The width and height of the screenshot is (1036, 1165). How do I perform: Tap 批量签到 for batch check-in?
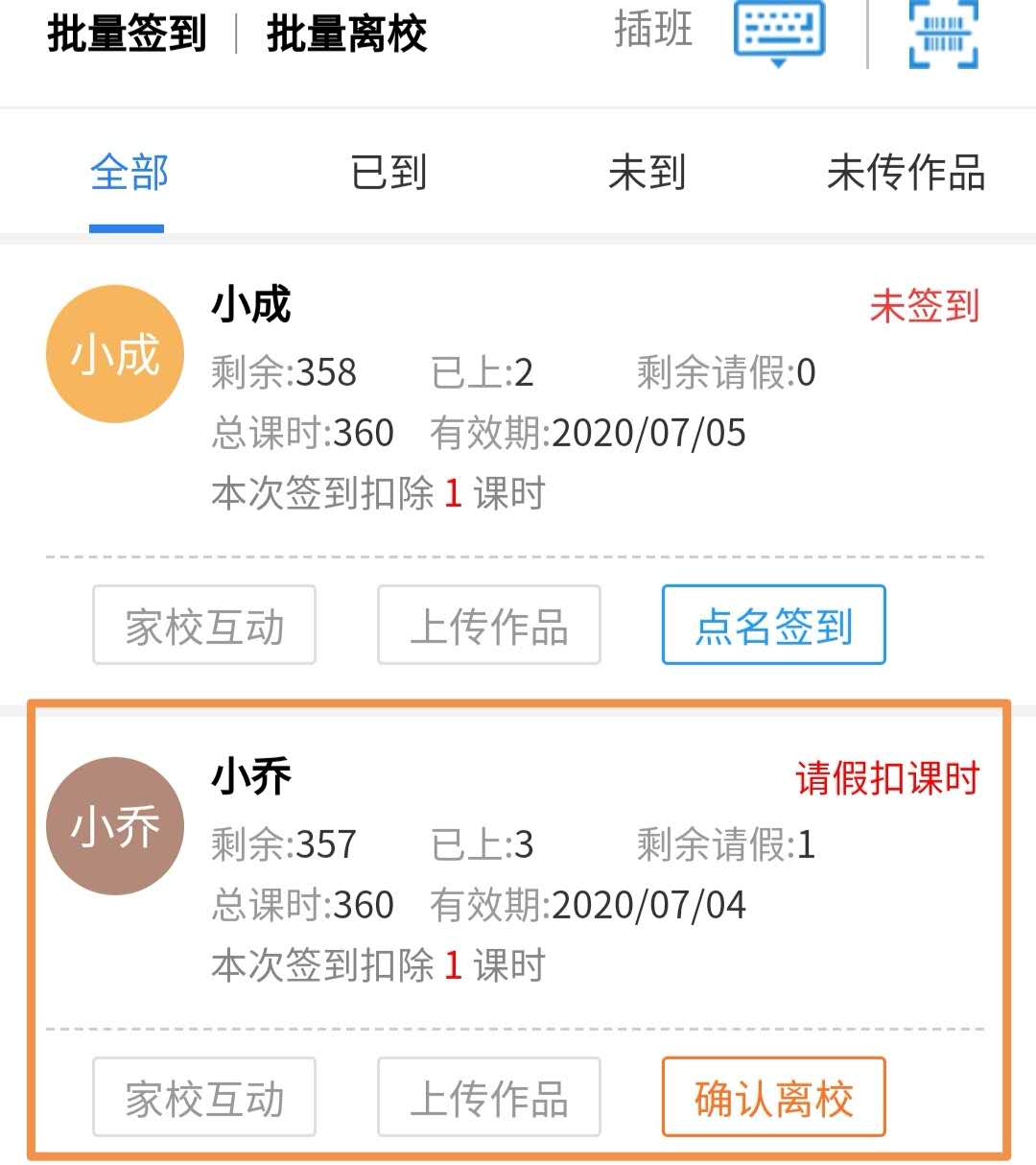tap(127, 35)
